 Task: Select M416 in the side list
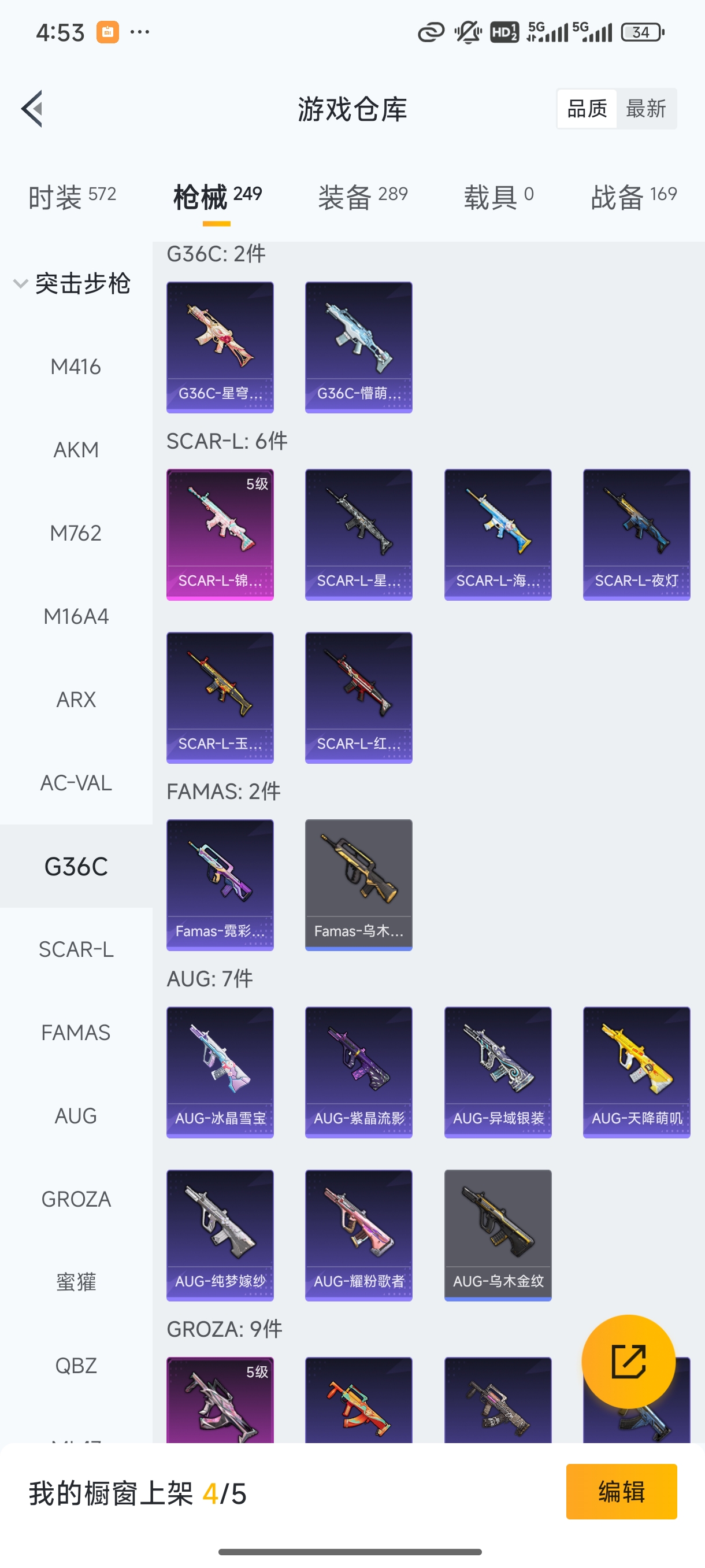(76, 367)
